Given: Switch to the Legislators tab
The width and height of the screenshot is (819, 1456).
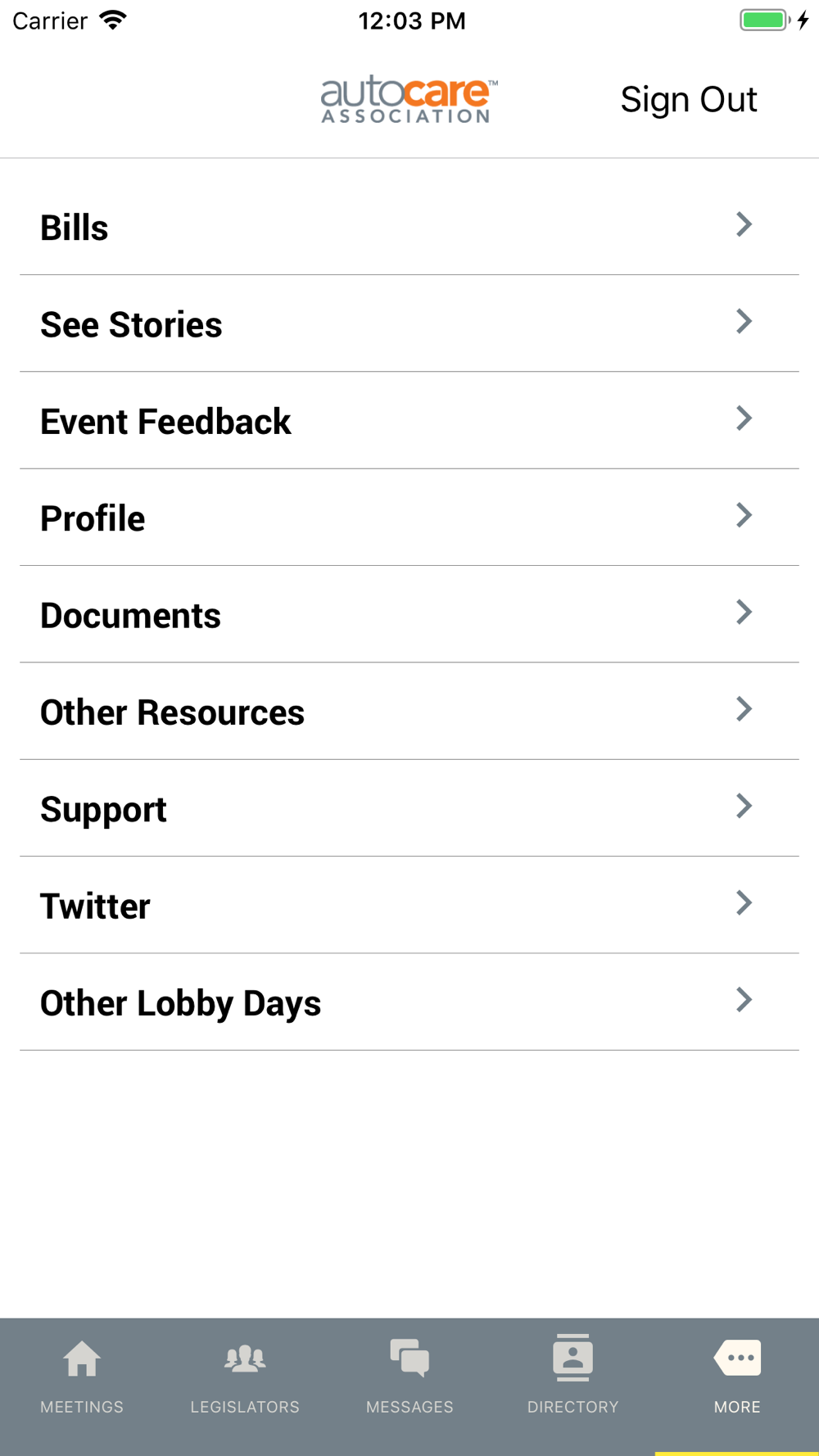Looking at the screenshot, I should click(x=246, y=1376).
